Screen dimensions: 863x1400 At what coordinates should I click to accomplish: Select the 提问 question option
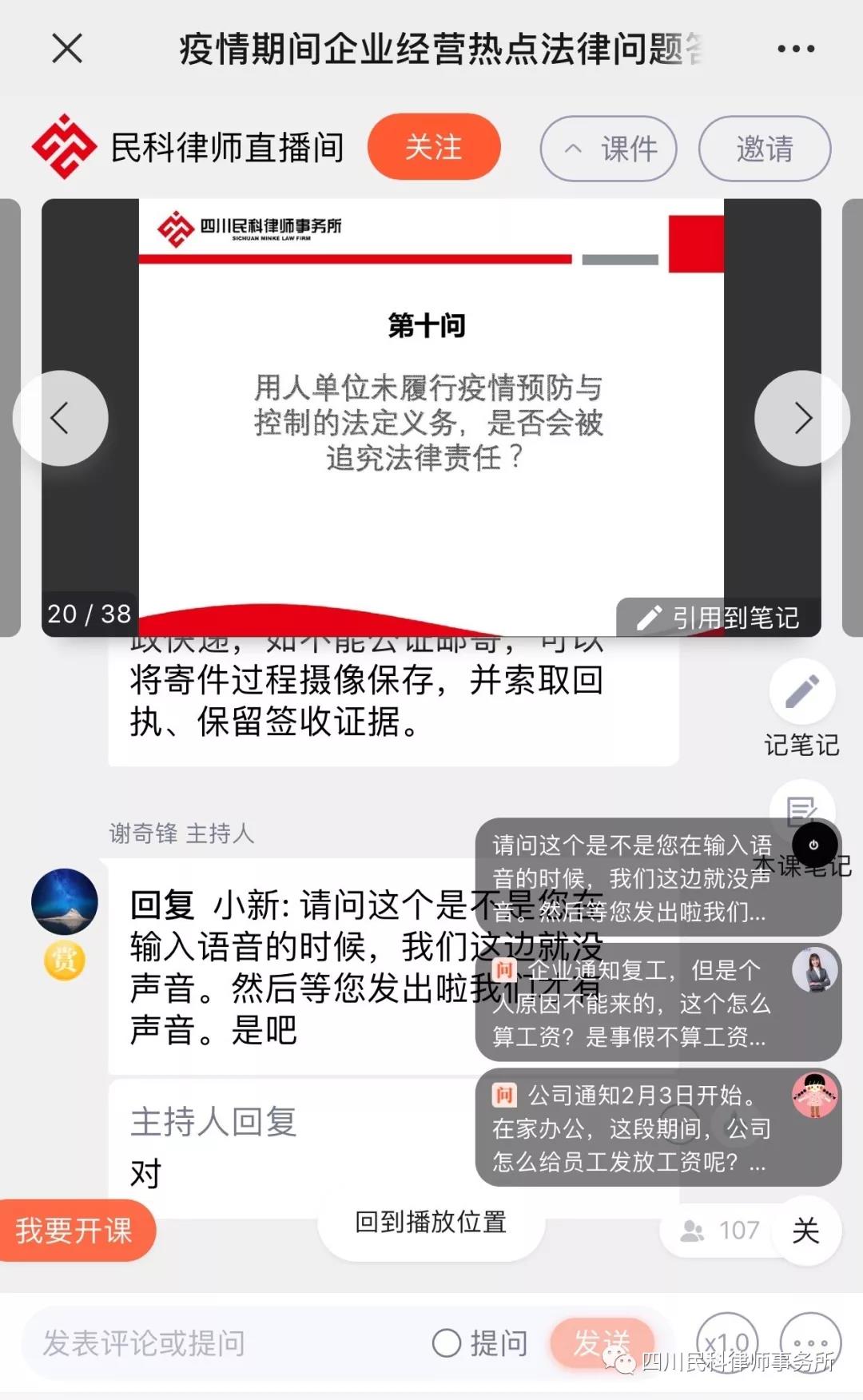[479, 1343]
